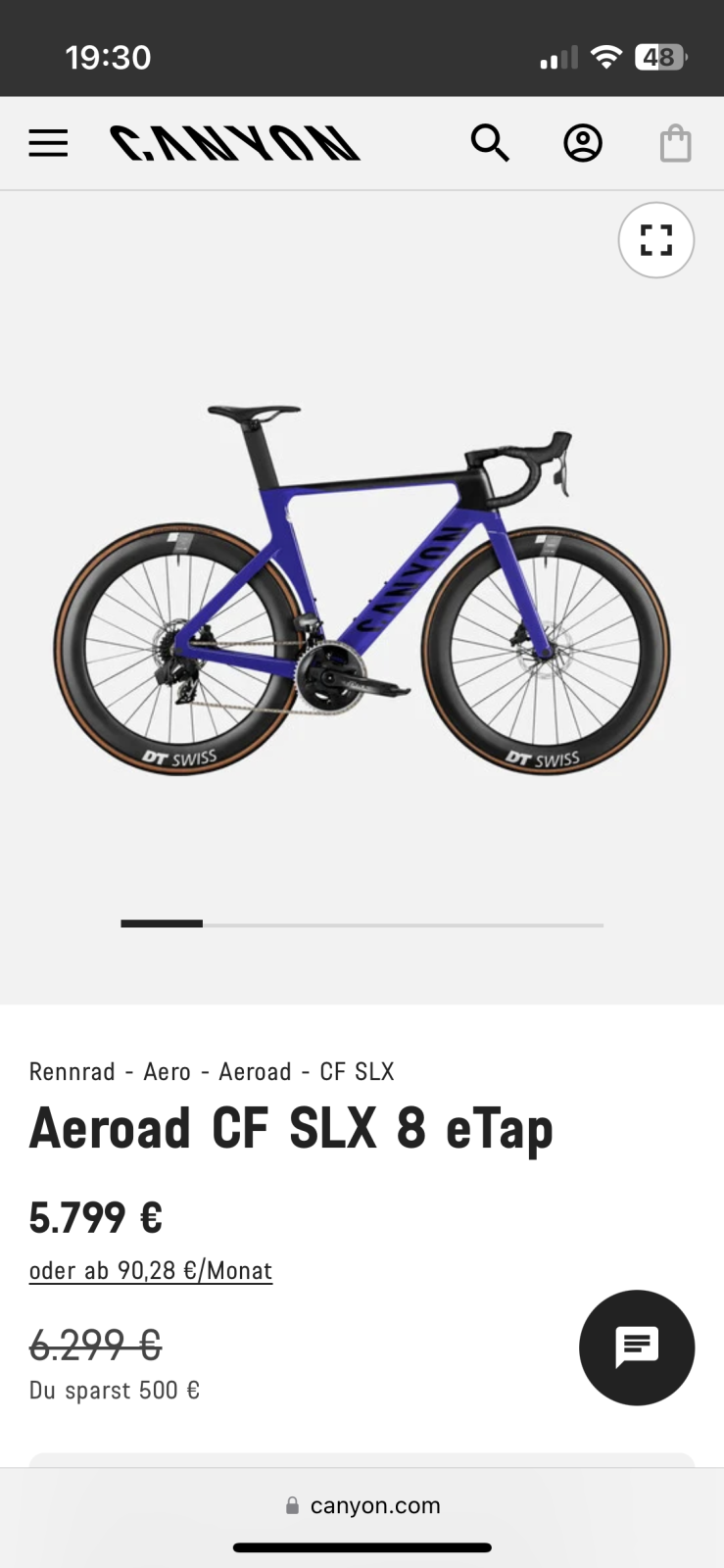
Task: Open the hamburger navigation menu
Action: [x=48, y=143]
